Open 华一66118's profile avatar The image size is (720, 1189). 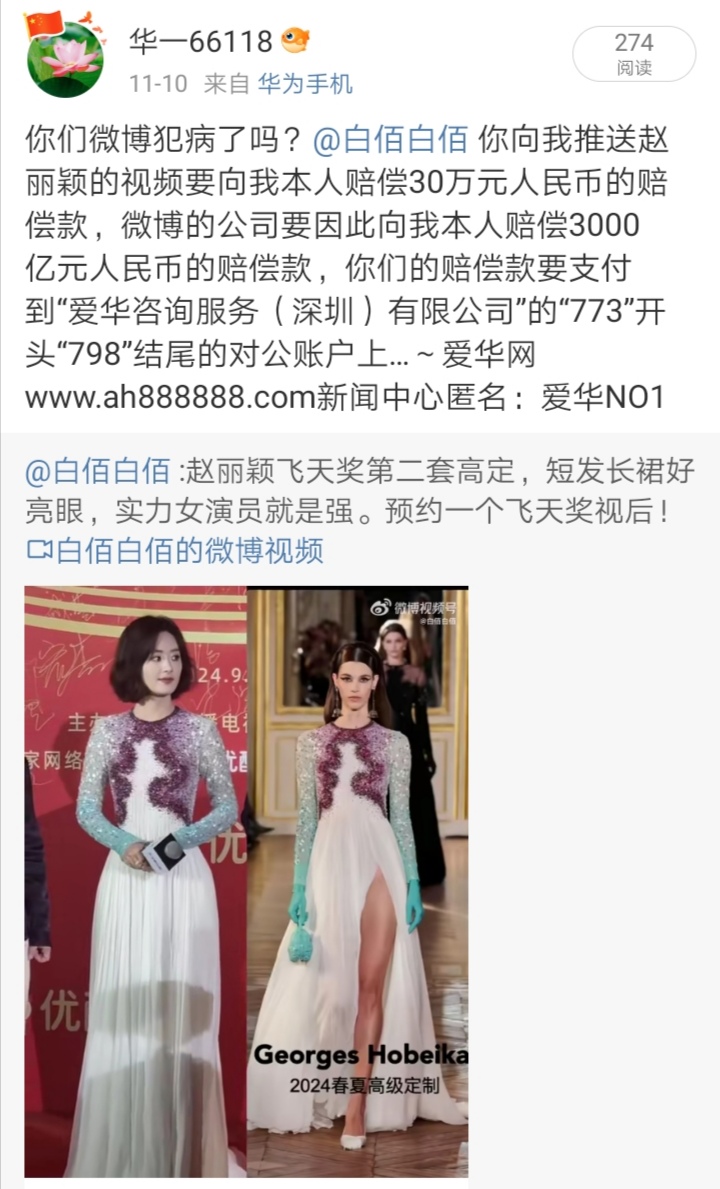click(63, 58)
